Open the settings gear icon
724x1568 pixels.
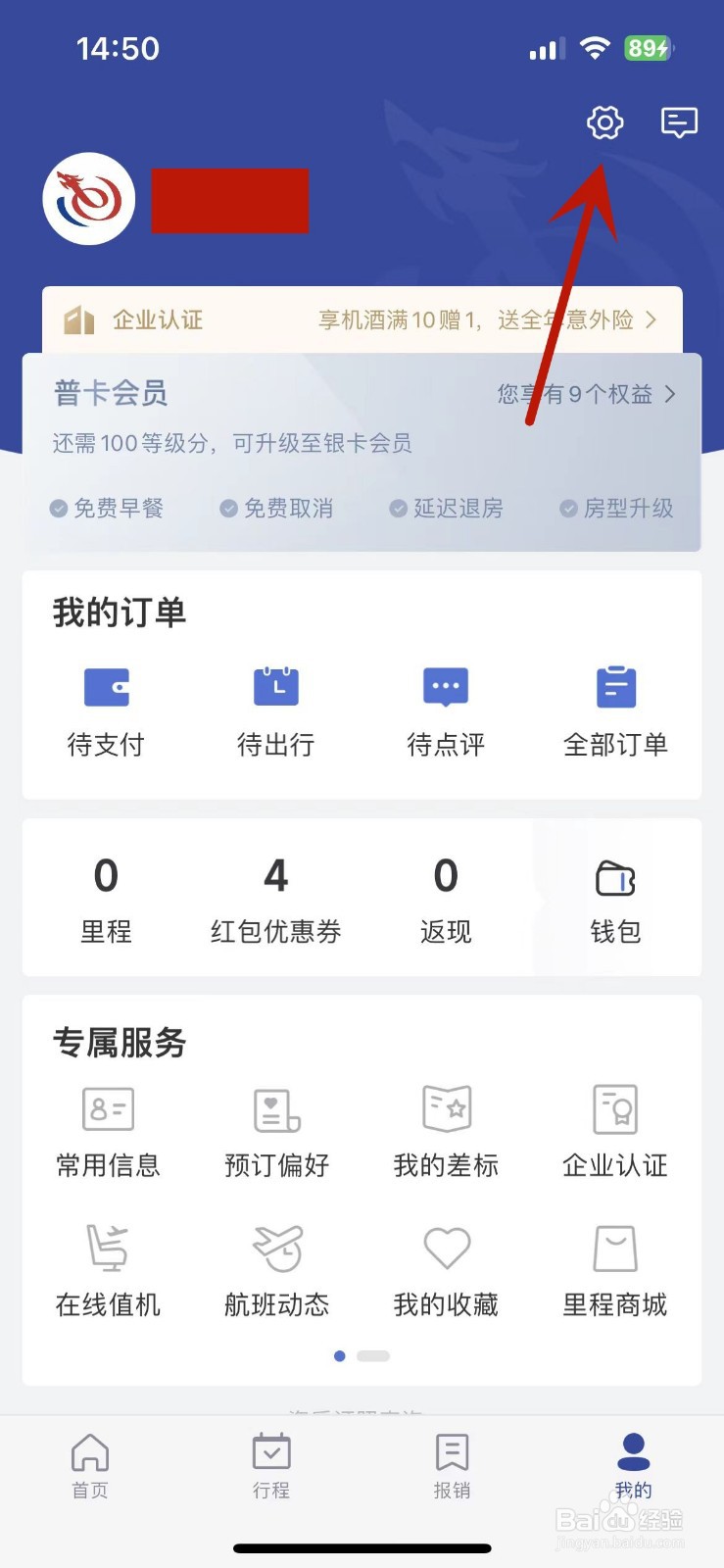point(604,122)
